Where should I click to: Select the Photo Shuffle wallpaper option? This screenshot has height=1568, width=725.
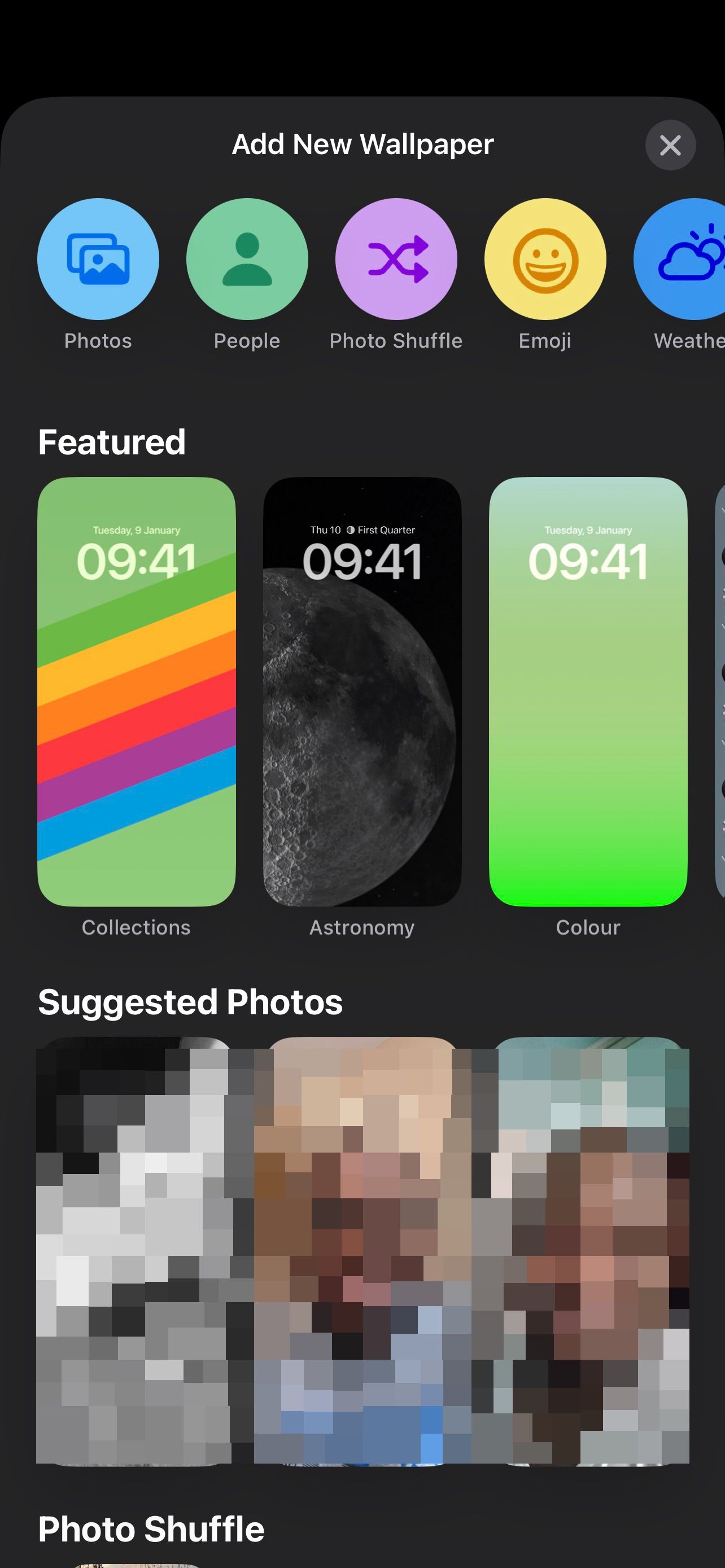pos(396,259)
